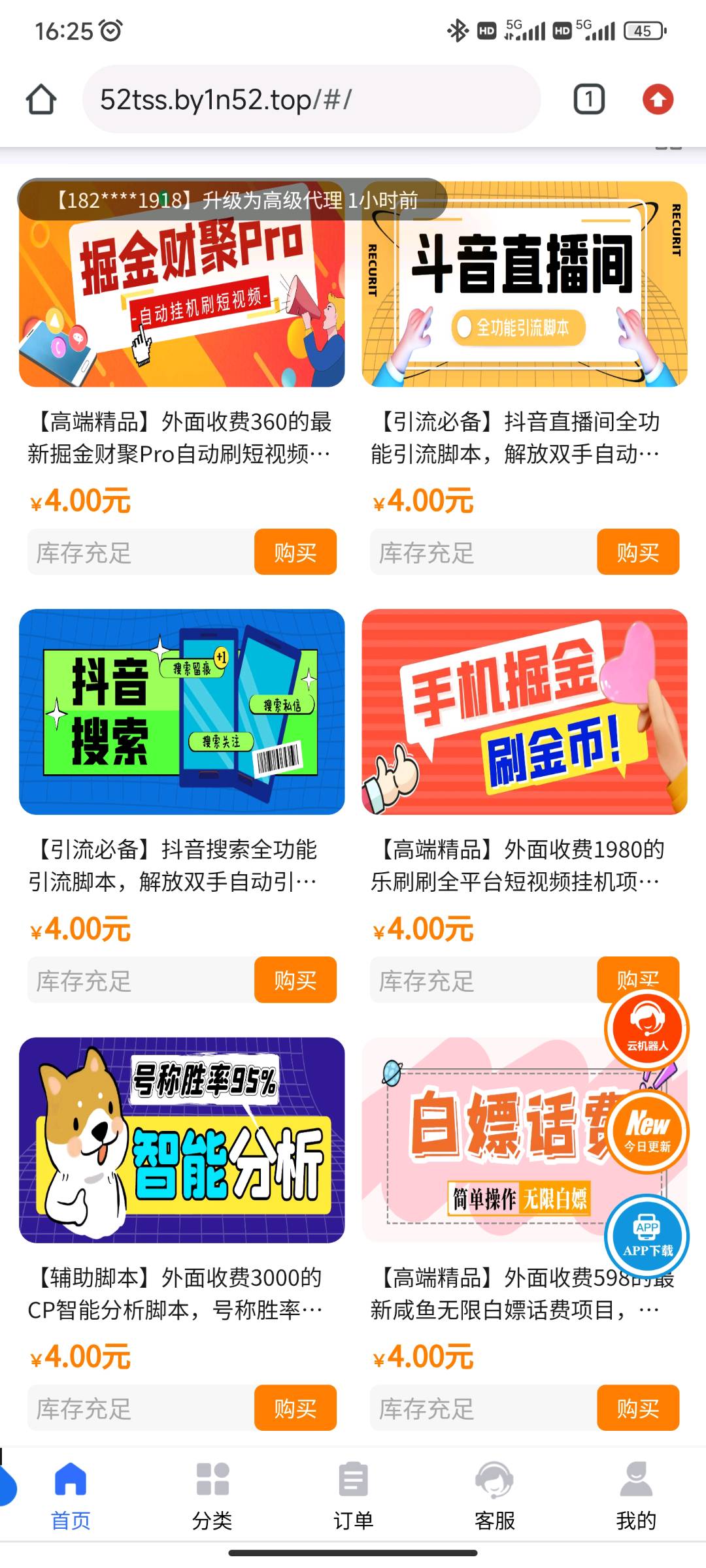
Task: Tap the browser home icon
Action: pos(41,99)
